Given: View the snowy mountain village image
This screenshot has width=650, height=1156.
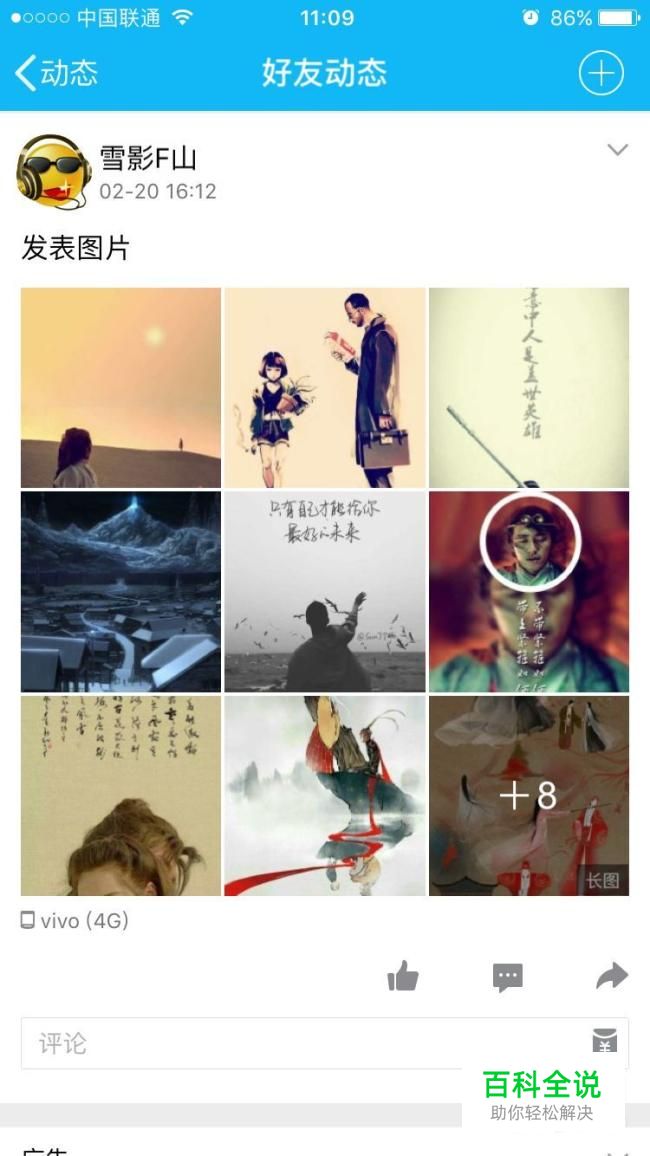Looking at the screenshot, I should [x=121, y=591].
